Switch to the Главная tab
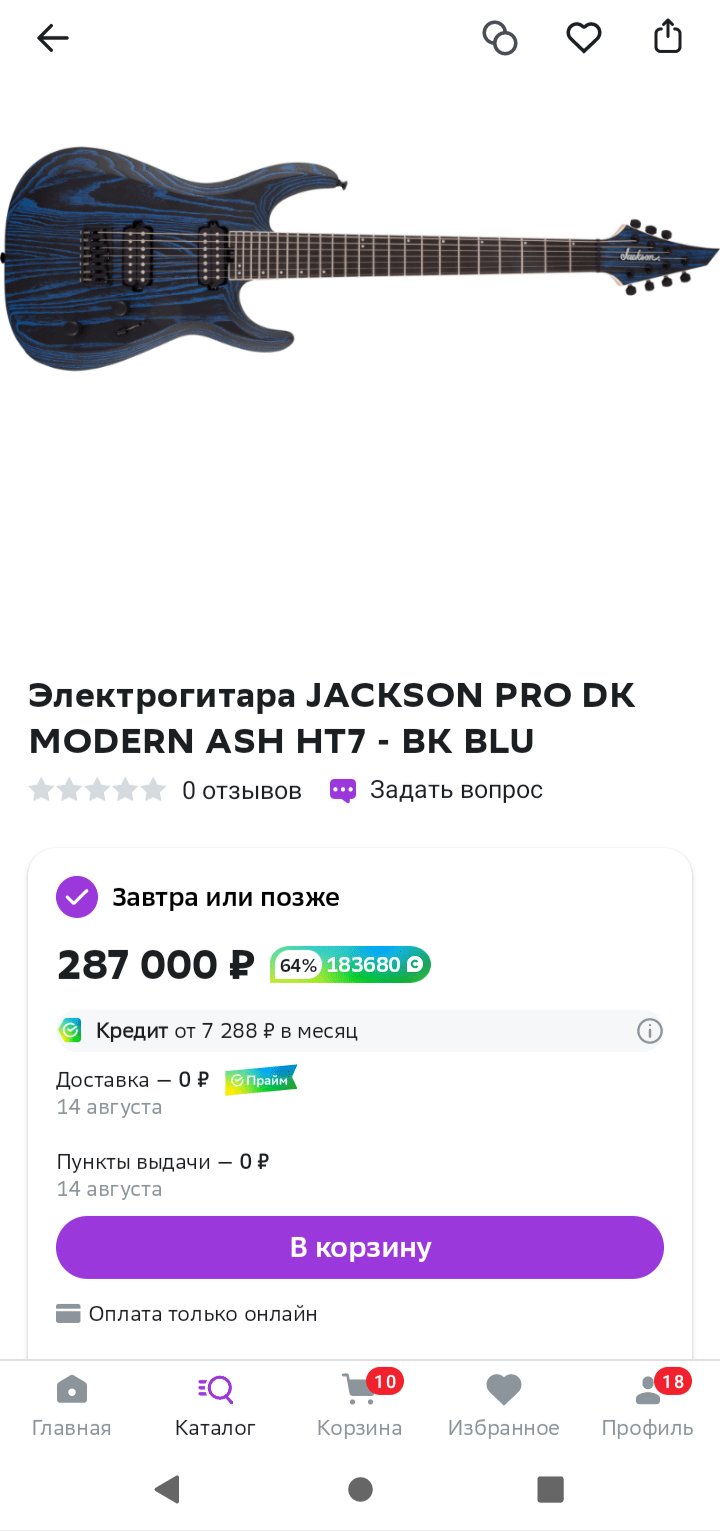This screenshot has height=1531, width=720. (72, 1405)
